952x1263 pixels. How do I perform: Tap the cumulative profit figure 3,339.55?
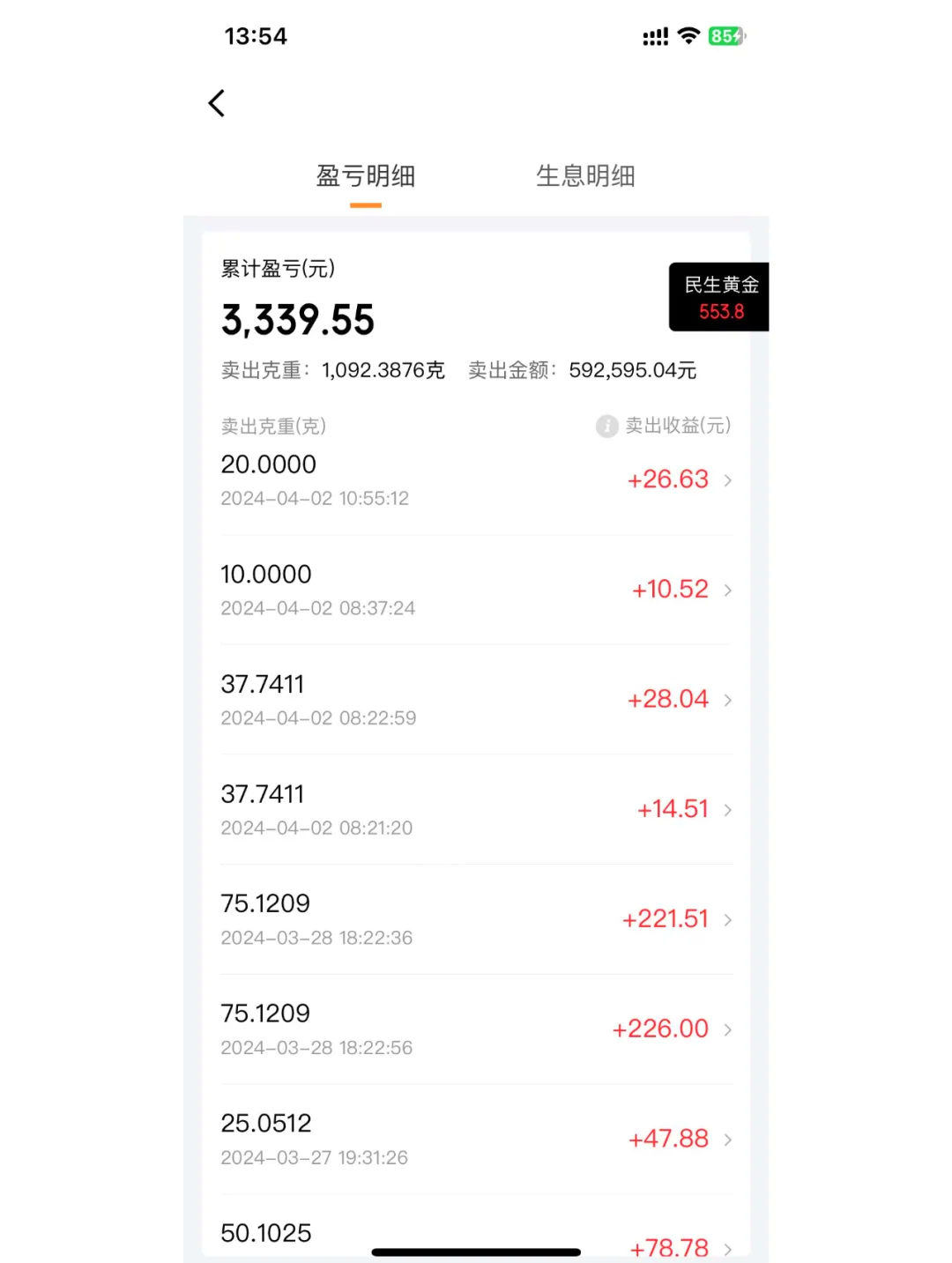point(297,319)
